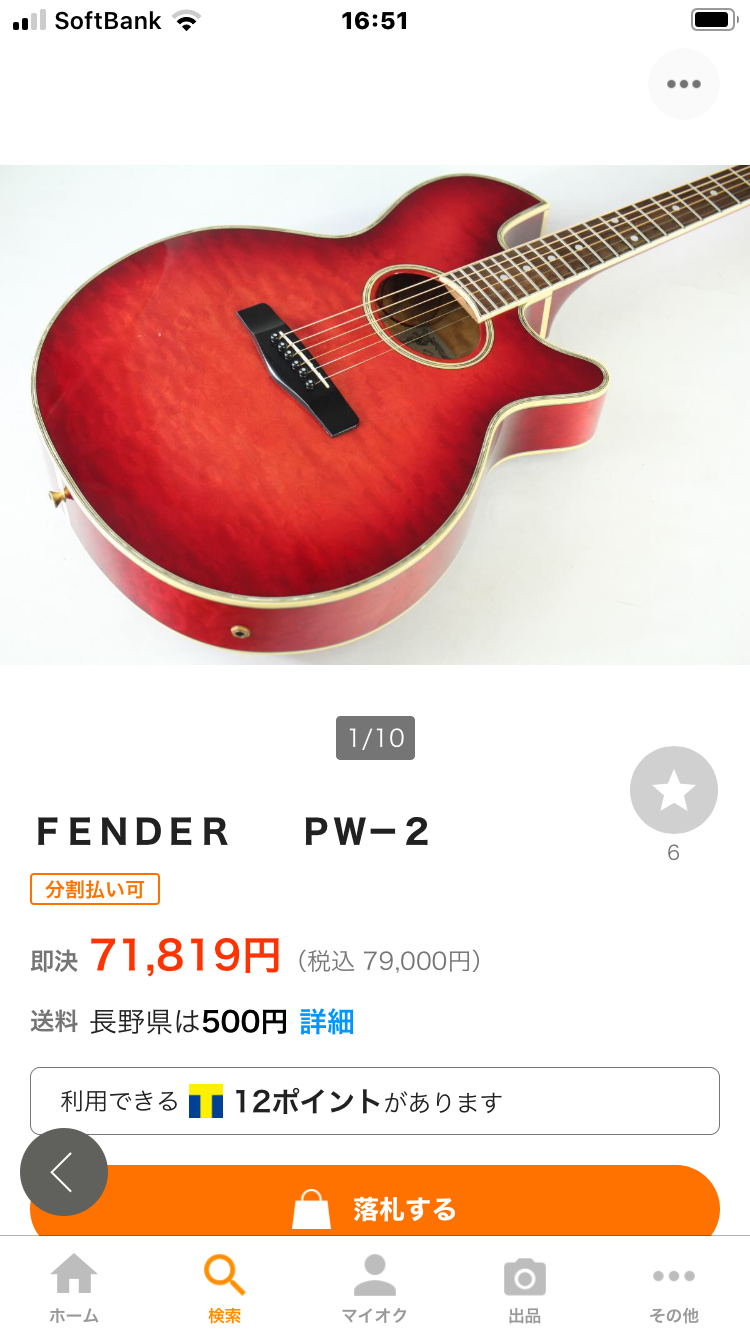Open My Auctions with the person icon
Screen dimensions: 750x1334
375,1275
